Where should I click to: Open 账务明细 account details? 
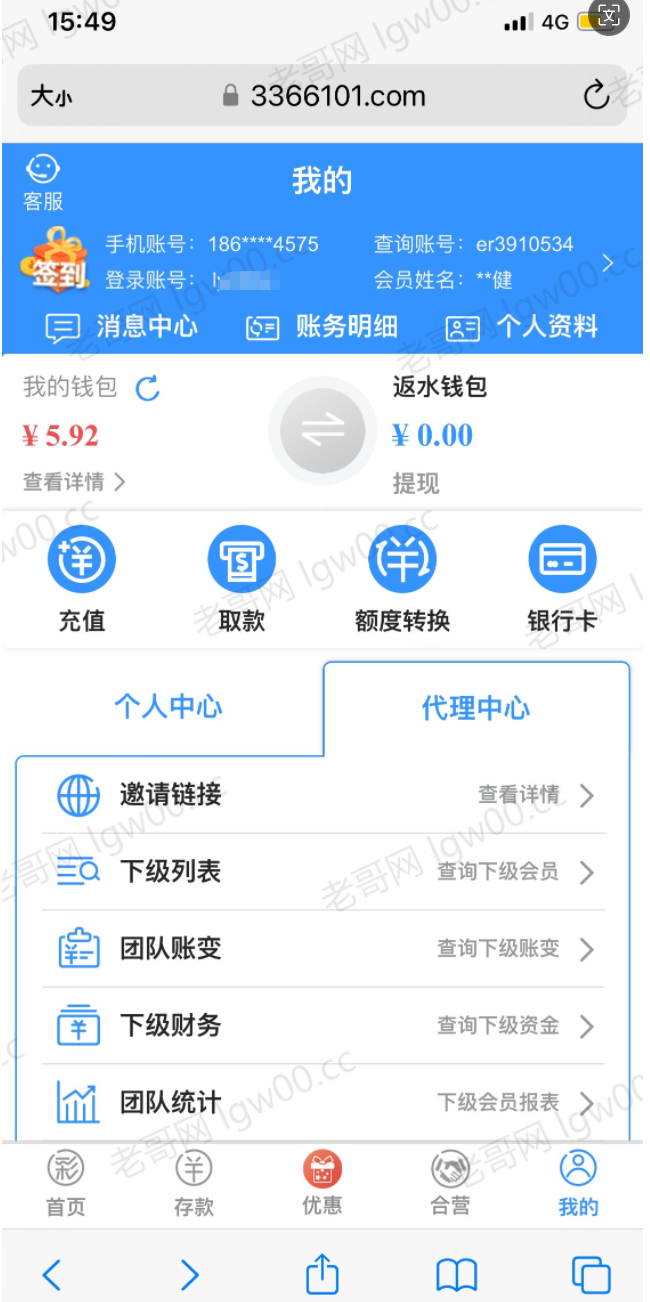[x=322, y=327]
